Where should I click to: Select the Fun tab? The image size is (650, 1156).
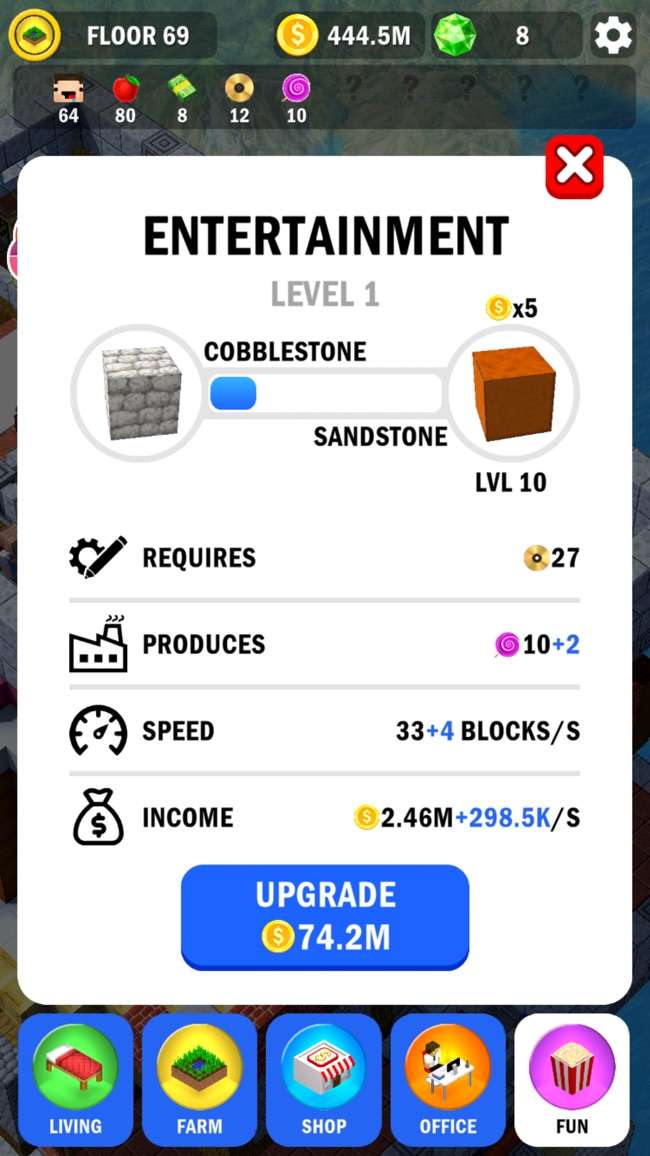pyautogui.click(x=572, y=1080)
